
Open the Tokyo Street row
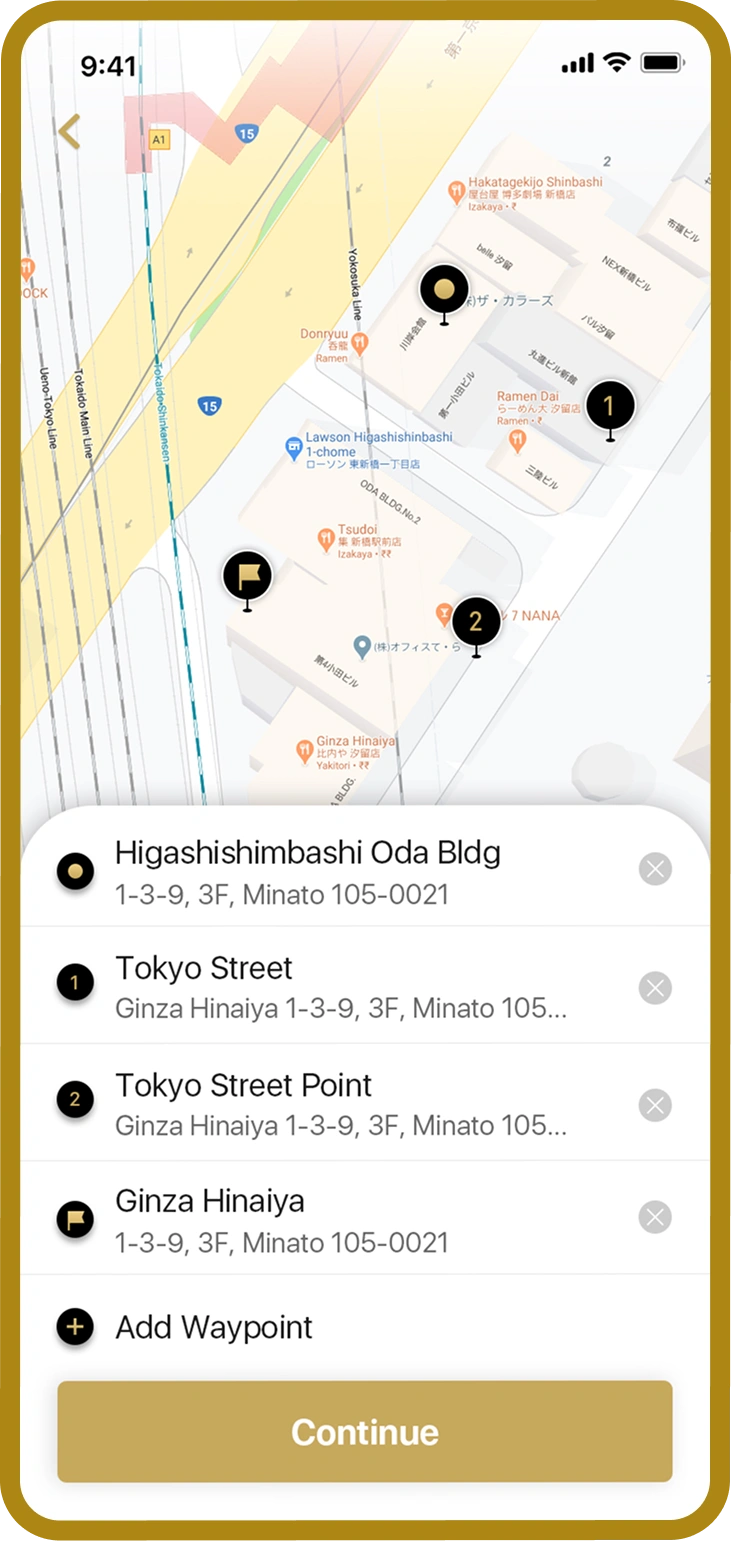point(365,986)
